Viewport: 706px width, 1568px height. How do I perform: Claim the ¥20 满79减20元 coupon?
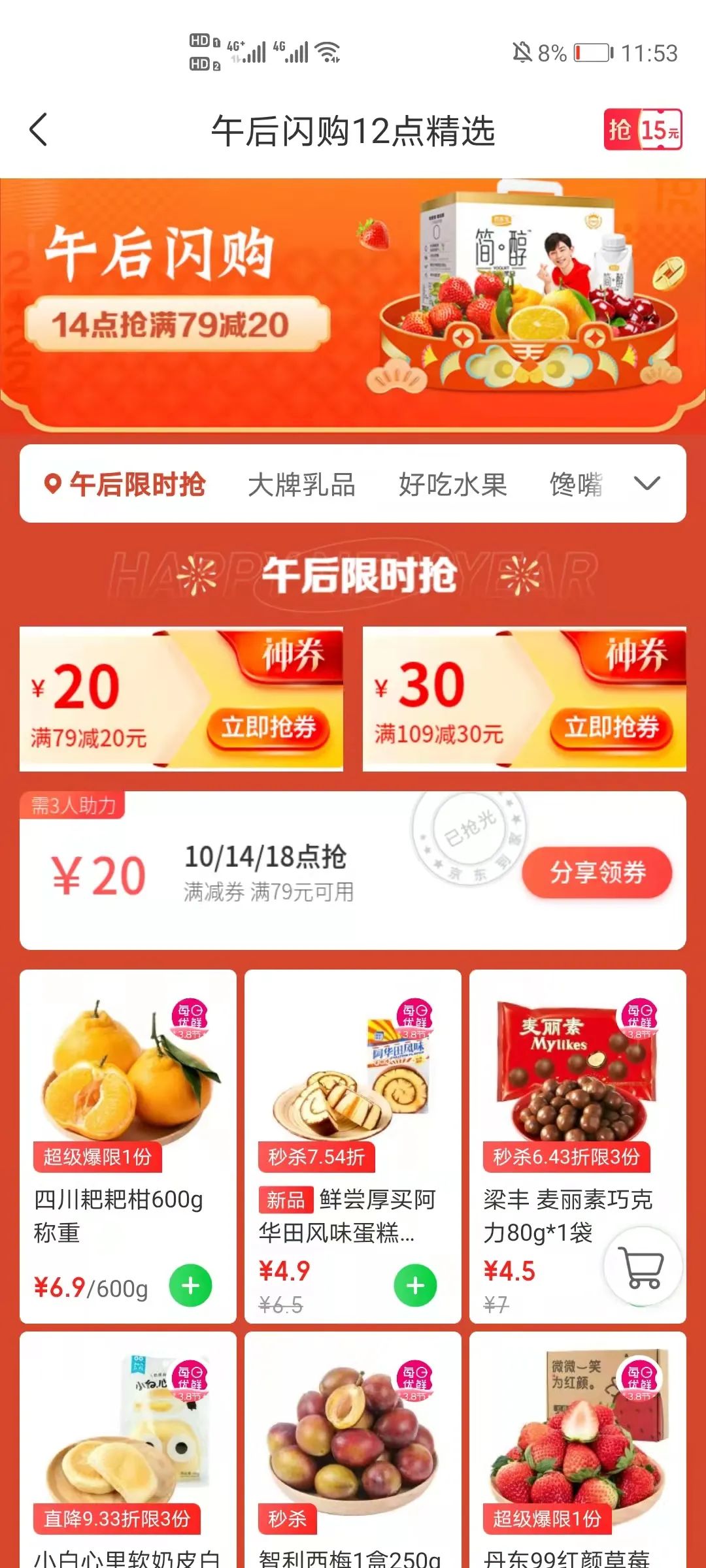click(x=268, y=727)
